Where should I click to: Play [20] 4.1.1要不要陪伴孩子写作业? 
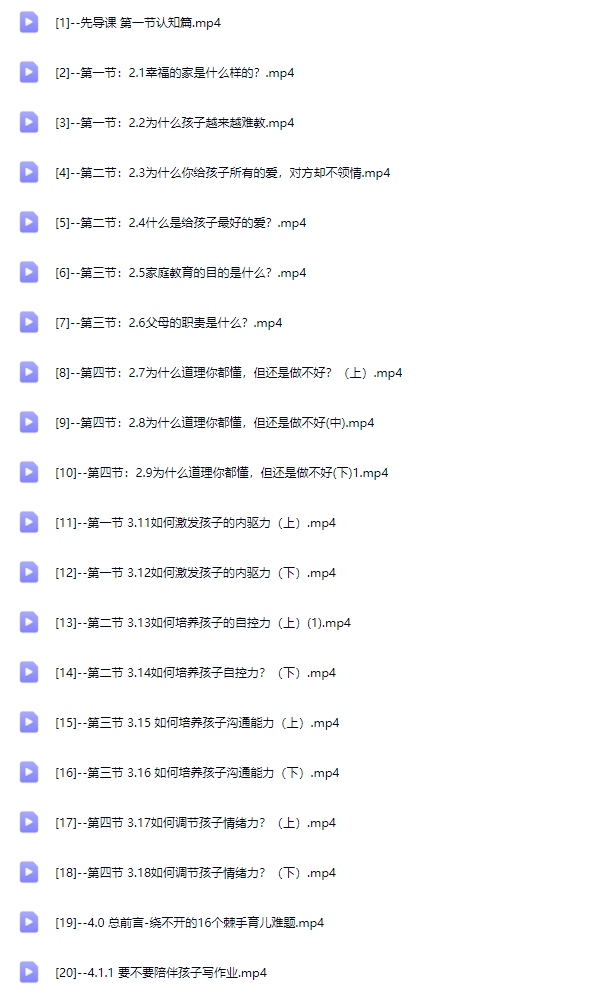[160, 972]
